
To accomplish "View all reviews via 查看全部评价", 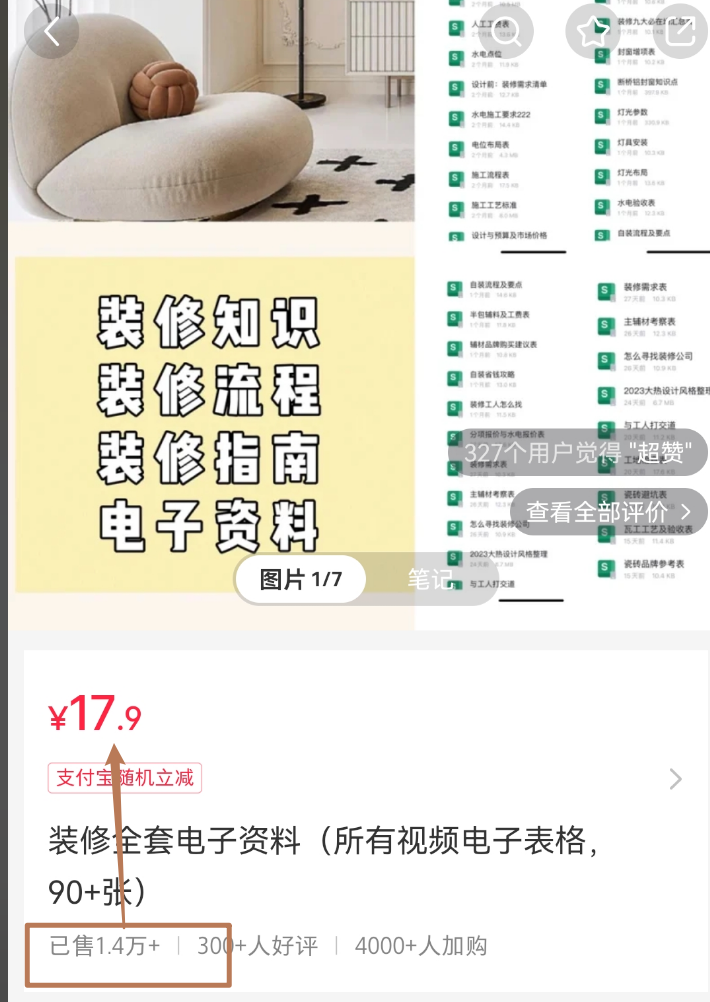I will (608, 512).
